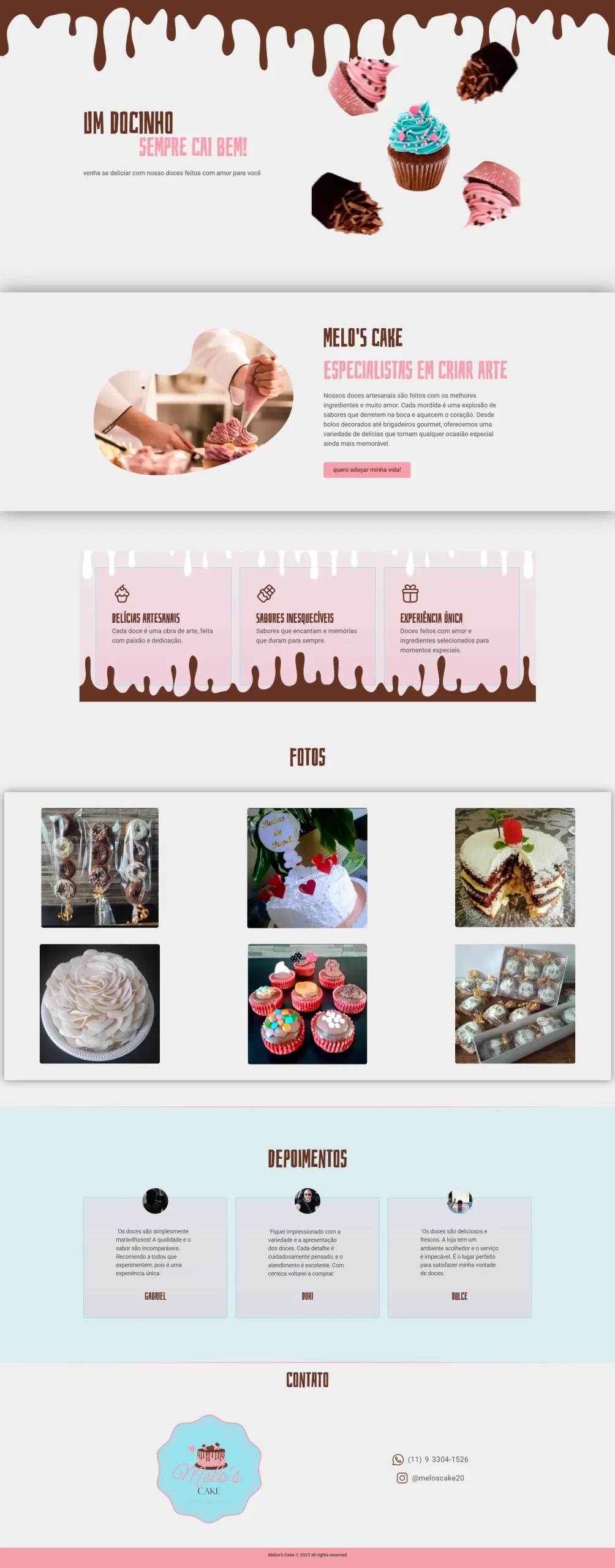
Task: Open the WhatsApp number (11) 9 3304-1526
Action: coord(437,1460)
